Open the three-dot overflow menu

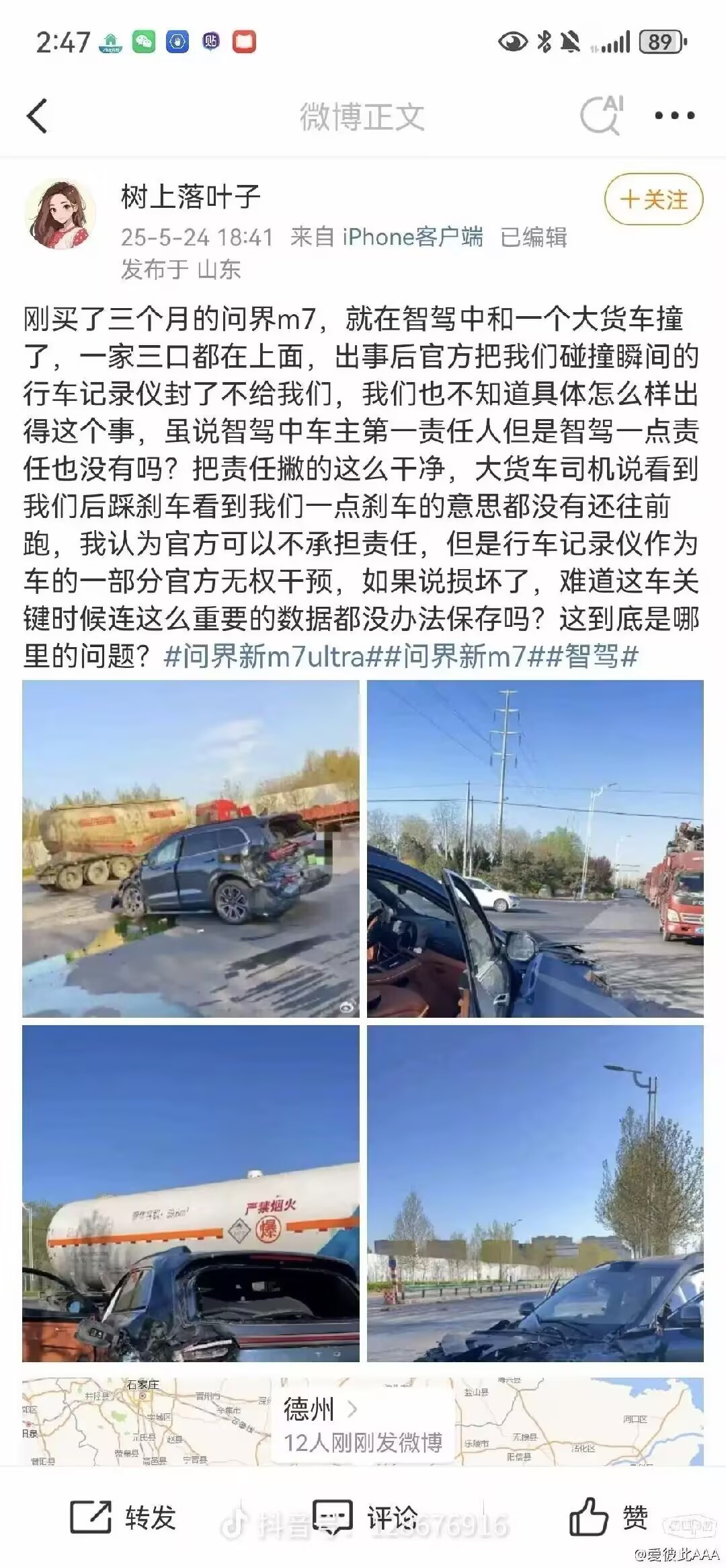(674, 116)
